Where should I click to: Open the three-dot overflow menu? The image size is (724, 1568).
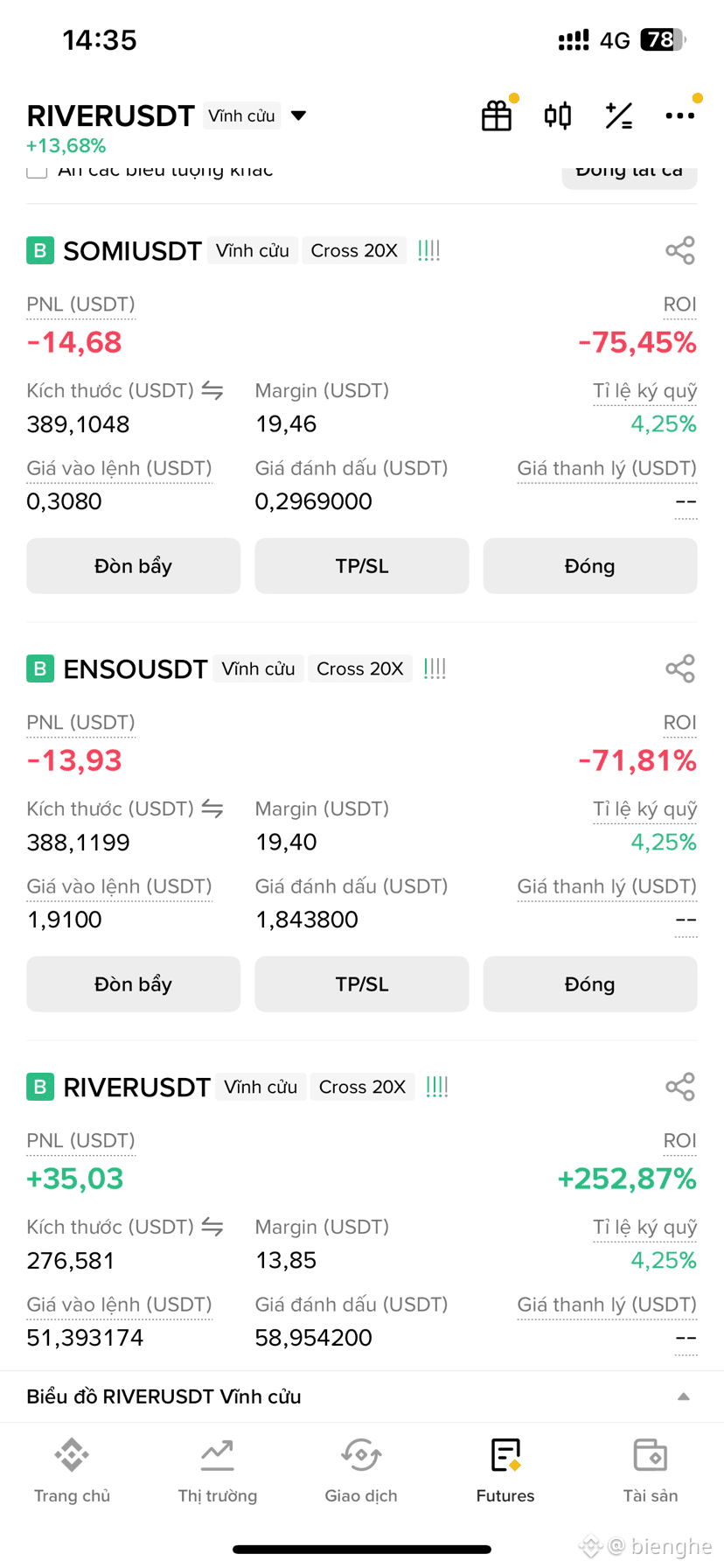(x=679, y=115)
